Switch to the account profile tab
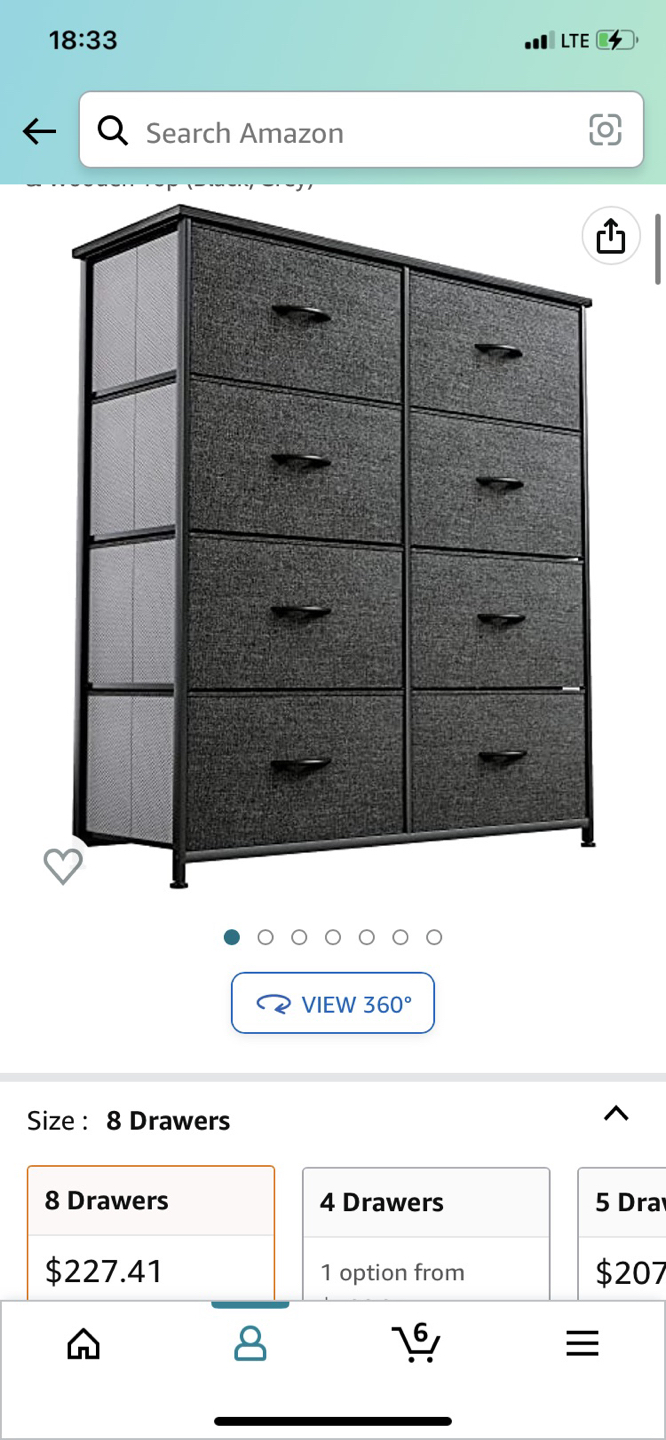The width and height of the screenshot is (666, 1440). click(x=250, y=1343)
